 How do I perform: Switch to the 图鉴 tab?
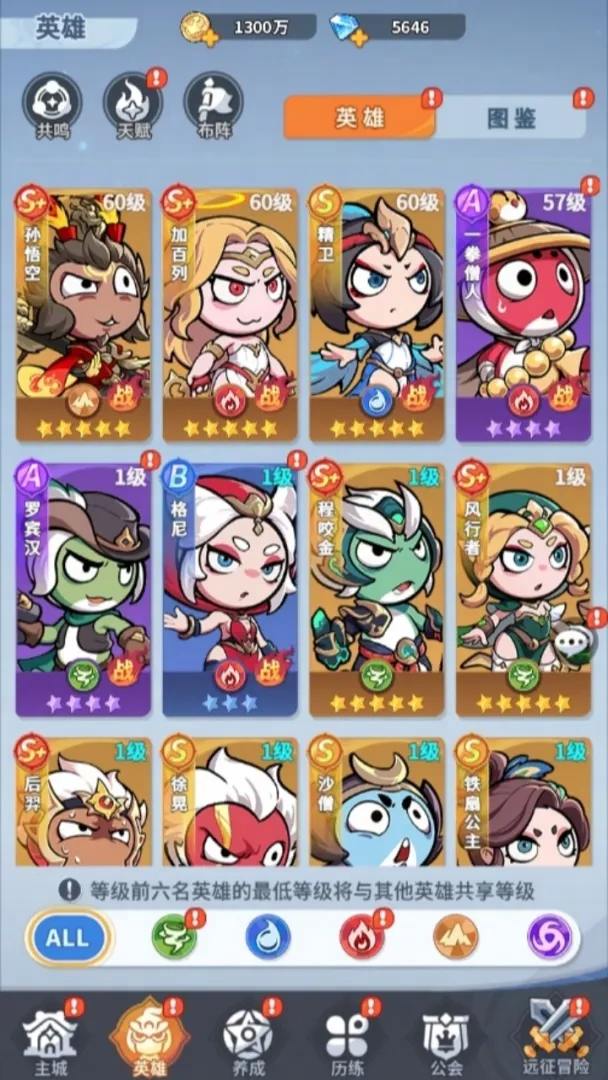(x=511, y=118)
